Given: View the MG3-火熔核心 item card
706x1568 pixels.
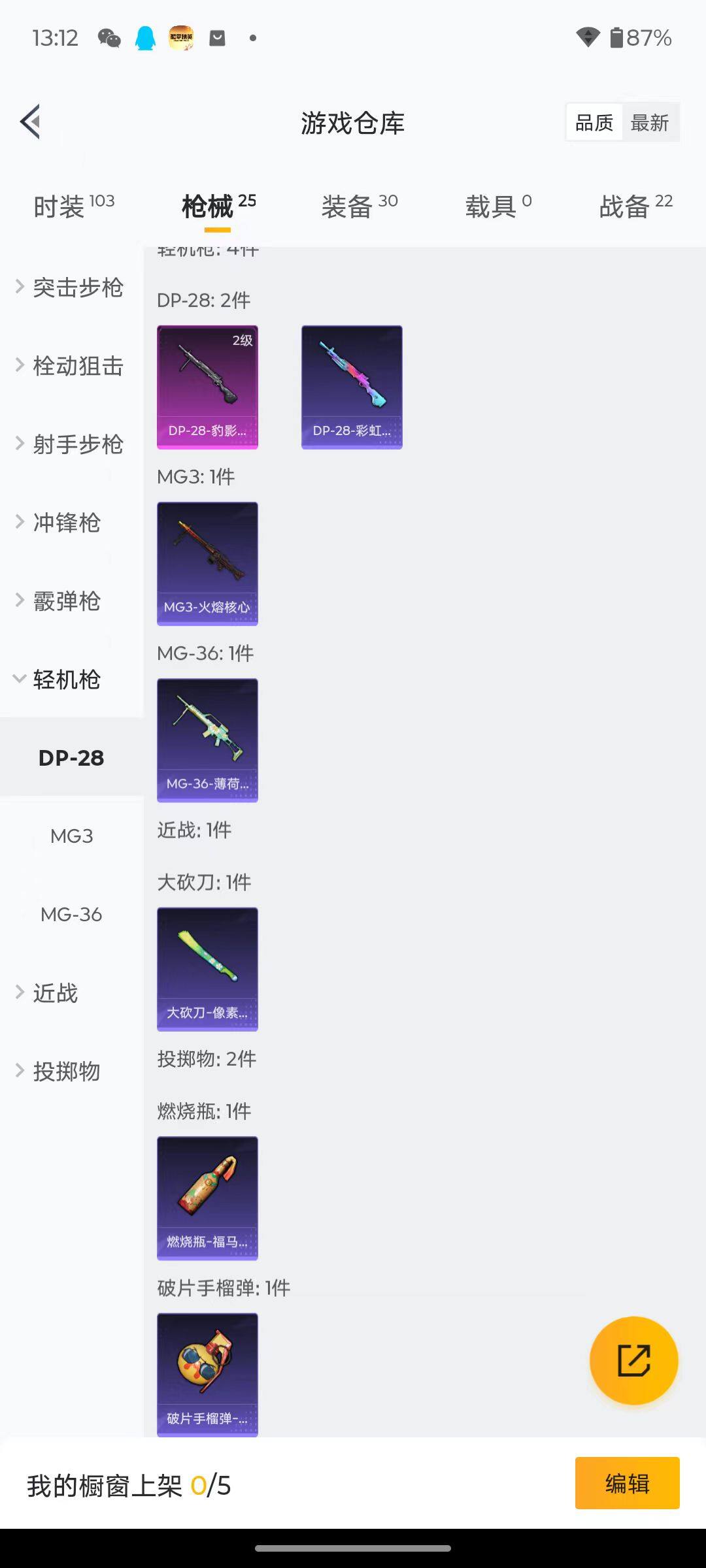Looking at the screenshot, I should click(x=207, y=563).
